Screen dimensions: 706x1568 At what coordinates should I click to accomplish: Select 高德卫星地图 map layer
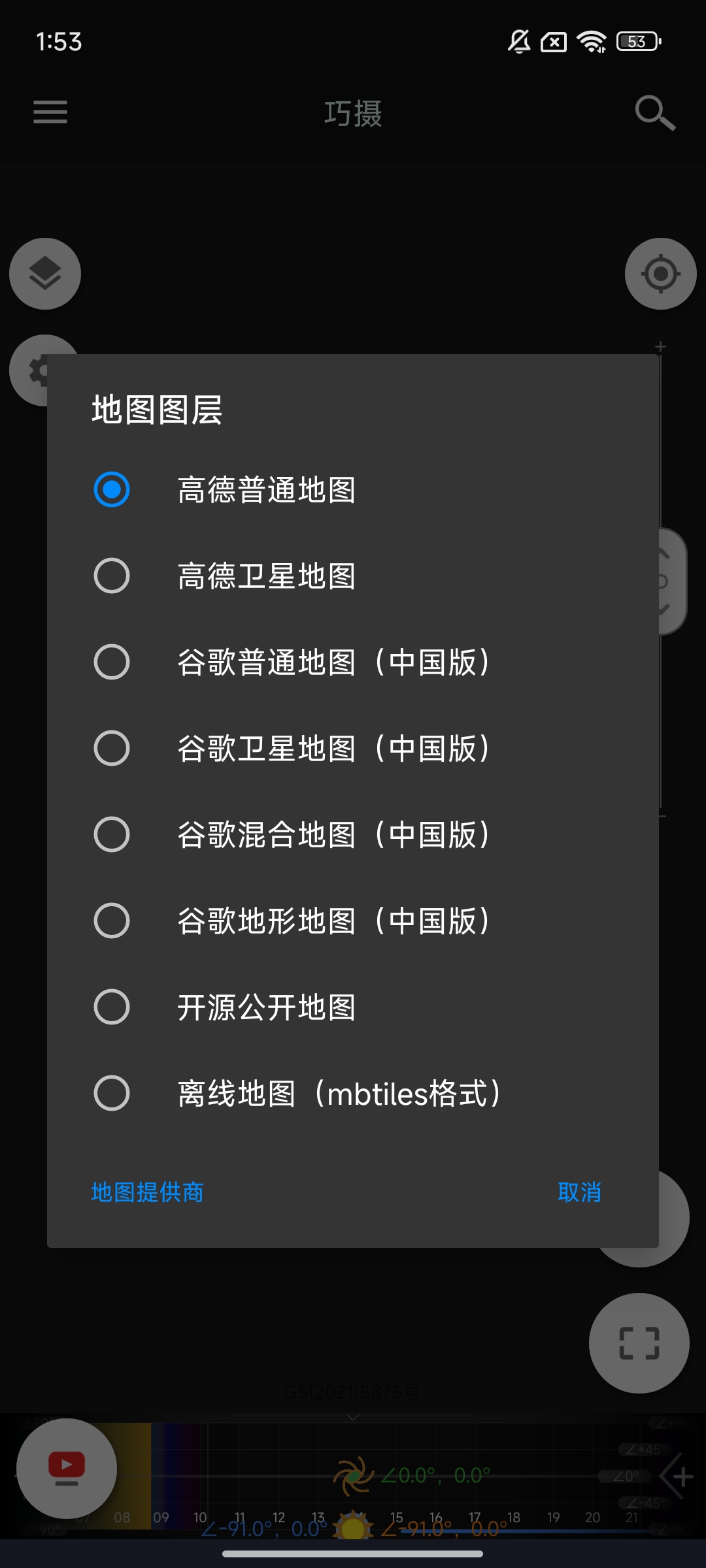267,576
